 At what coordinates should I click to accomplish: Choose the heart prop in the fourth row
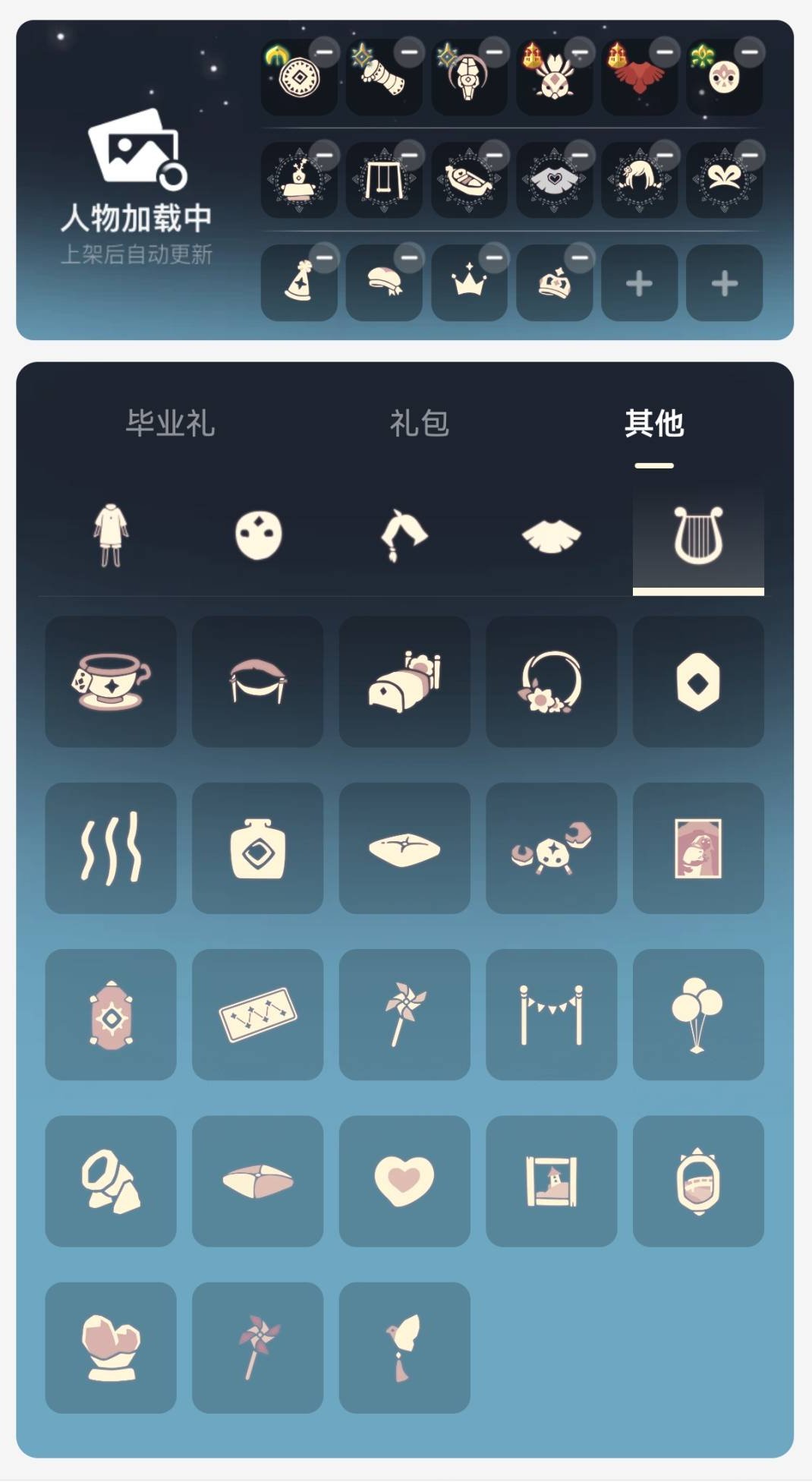pyautogui.click(x=404, y=1182)
